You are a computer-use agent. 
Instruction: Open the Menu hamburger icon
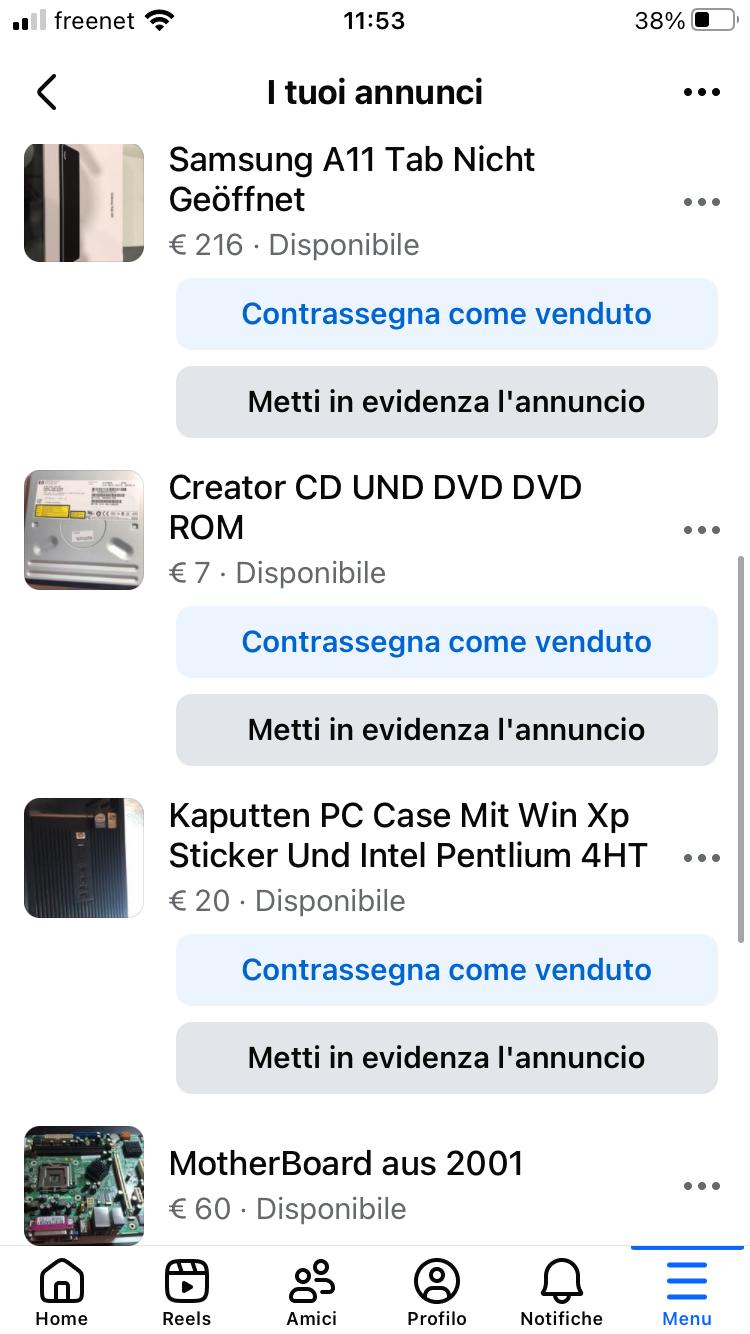click(686, 1280)
